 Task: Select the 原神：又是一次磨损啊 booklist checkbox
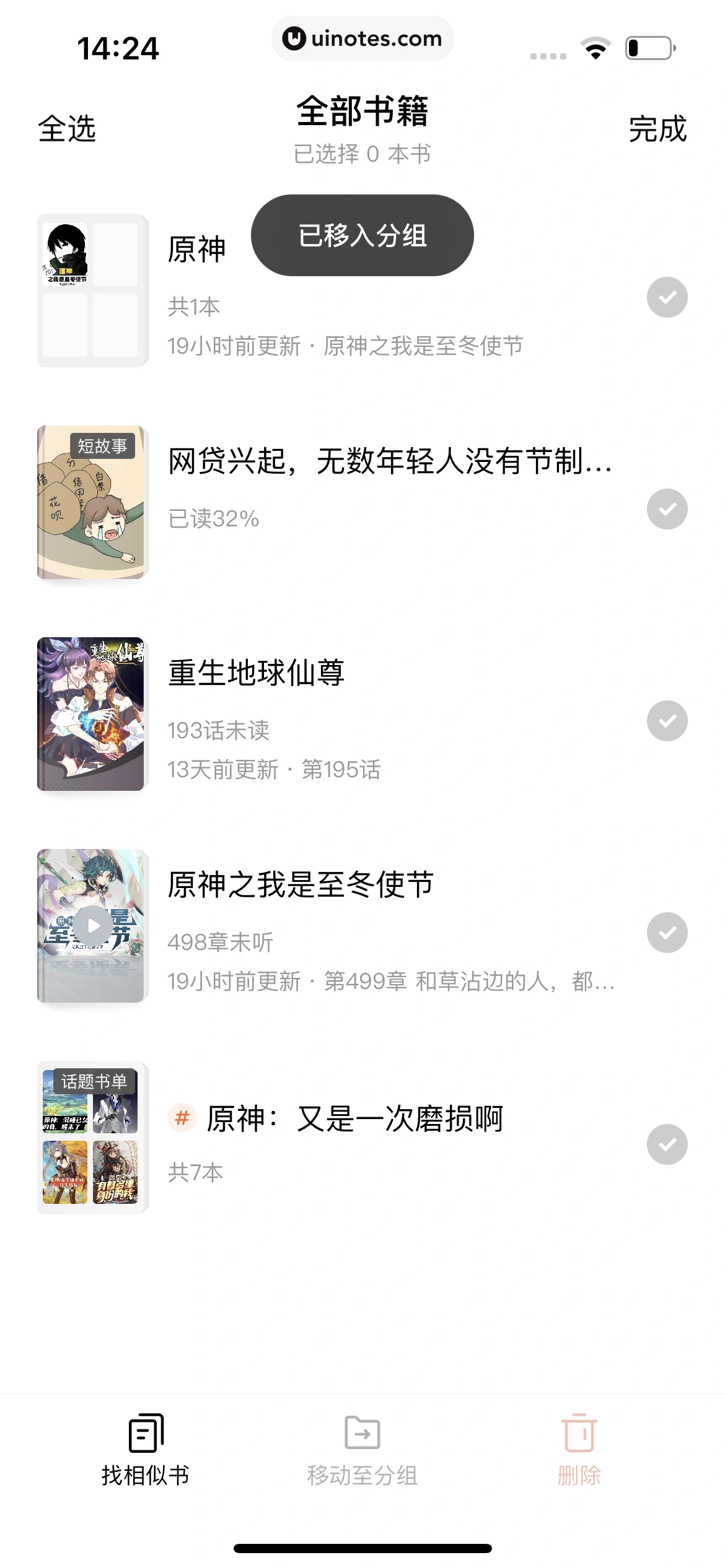click(x=667, y=1144)
